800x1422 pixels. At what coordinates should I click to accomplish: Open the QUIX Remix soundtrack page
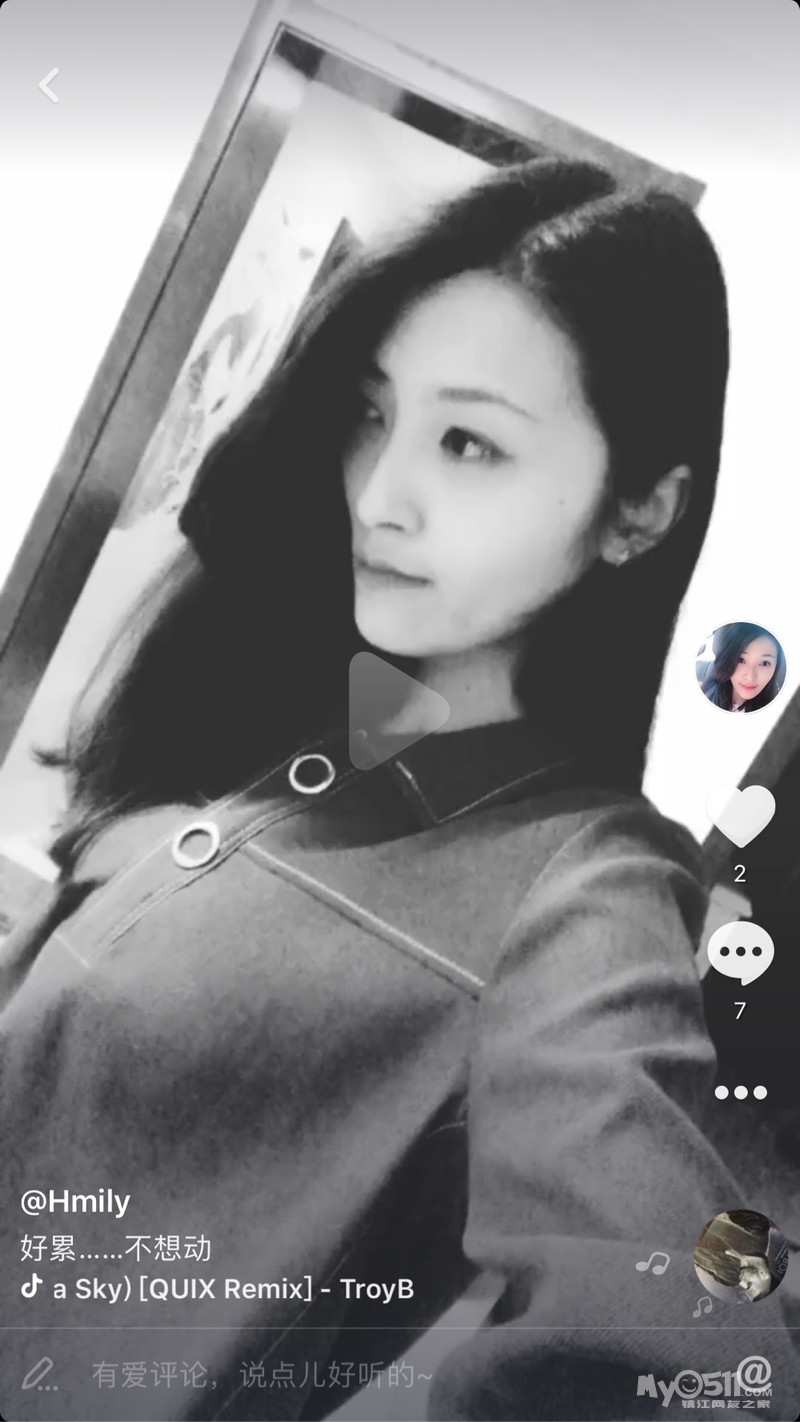pos(230,1288)
